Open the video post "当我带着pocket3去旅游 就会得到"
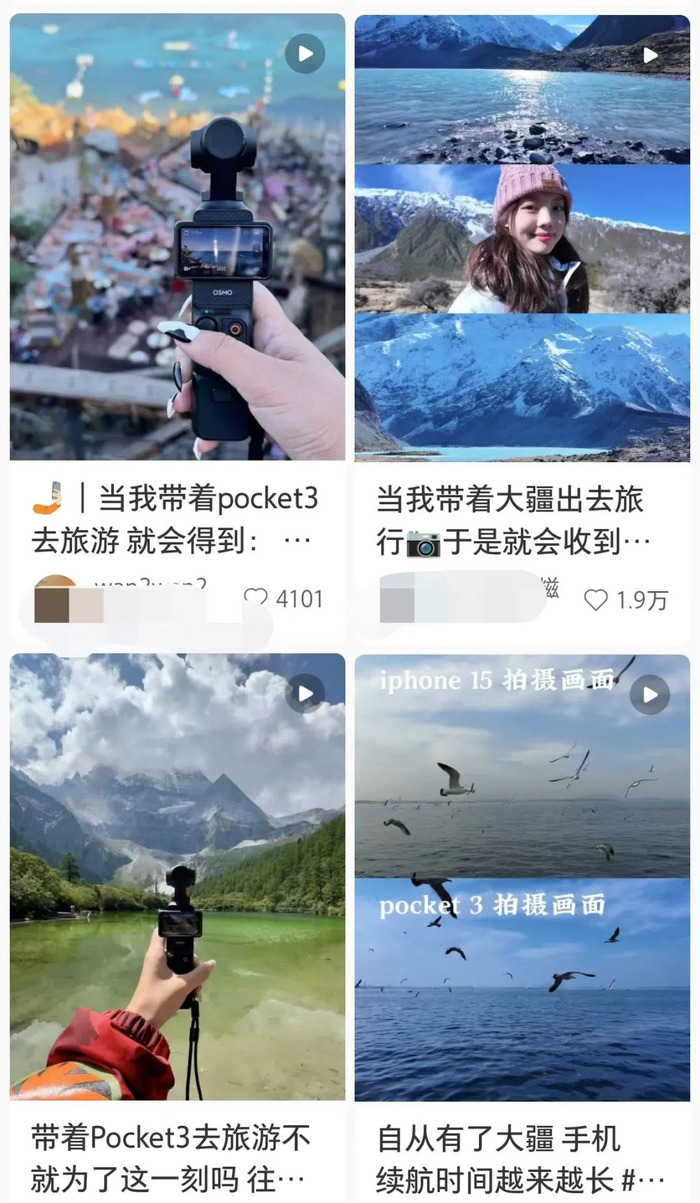 pos(177,240)
